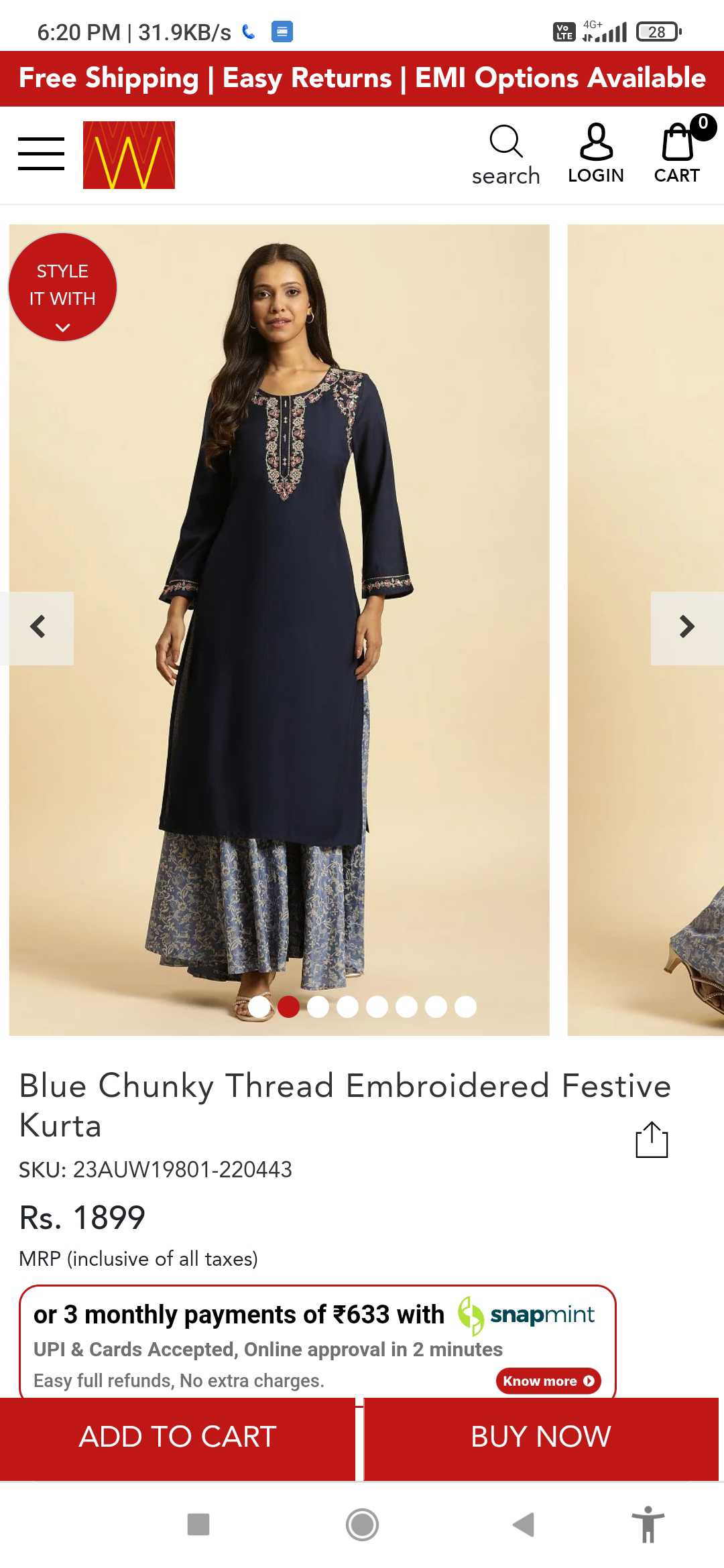Image resolution: width=724 pixels, height=1568 pixels.
Task: Jump to the first image dot
Action: click(x=259, y=1006)
